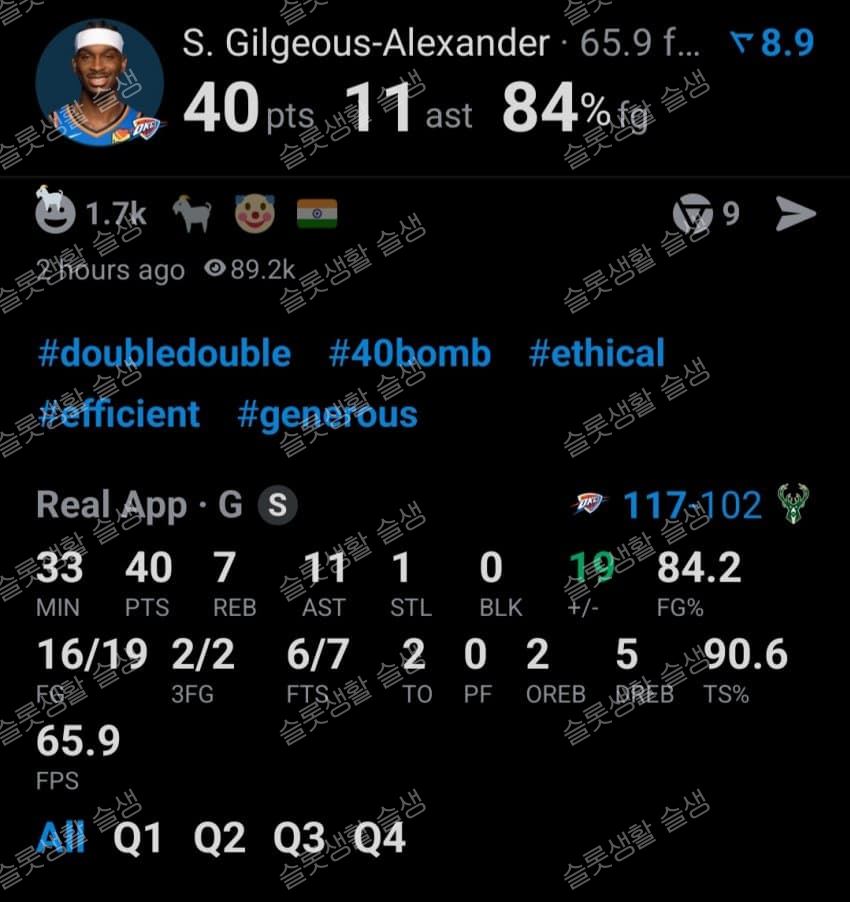Screen dimensions: 850x902
Task: View posts tagged #efficient
Action: click(x=119, y=414)
